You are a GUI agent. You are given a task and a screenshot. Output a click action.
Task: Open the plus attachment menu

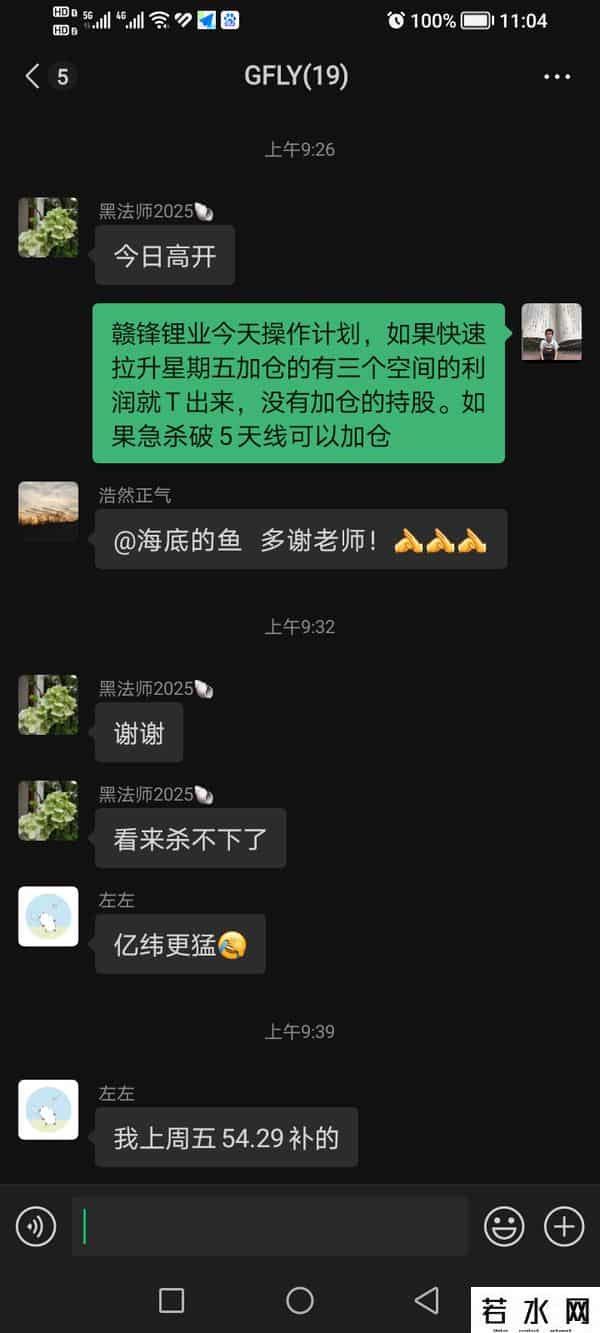(564, 1225)
